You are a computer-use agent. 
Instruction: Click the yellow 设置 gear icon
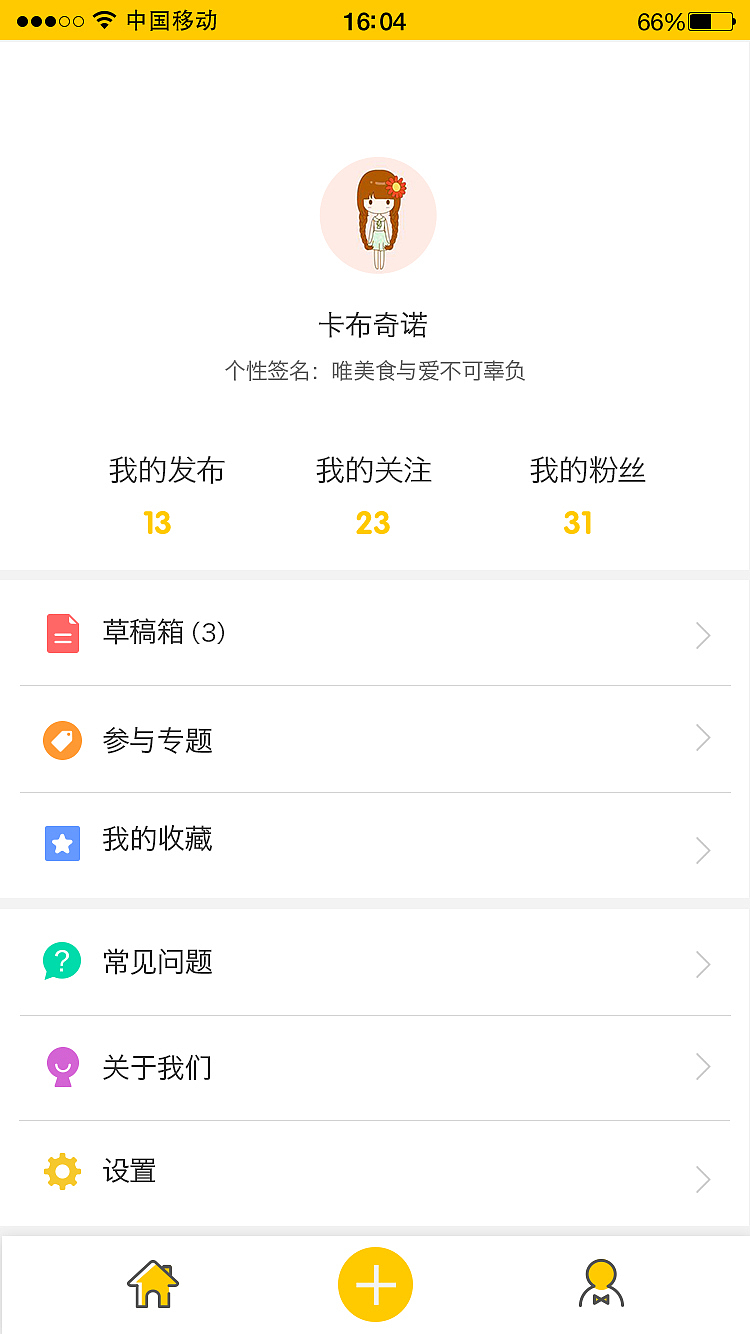[62, 1171]
